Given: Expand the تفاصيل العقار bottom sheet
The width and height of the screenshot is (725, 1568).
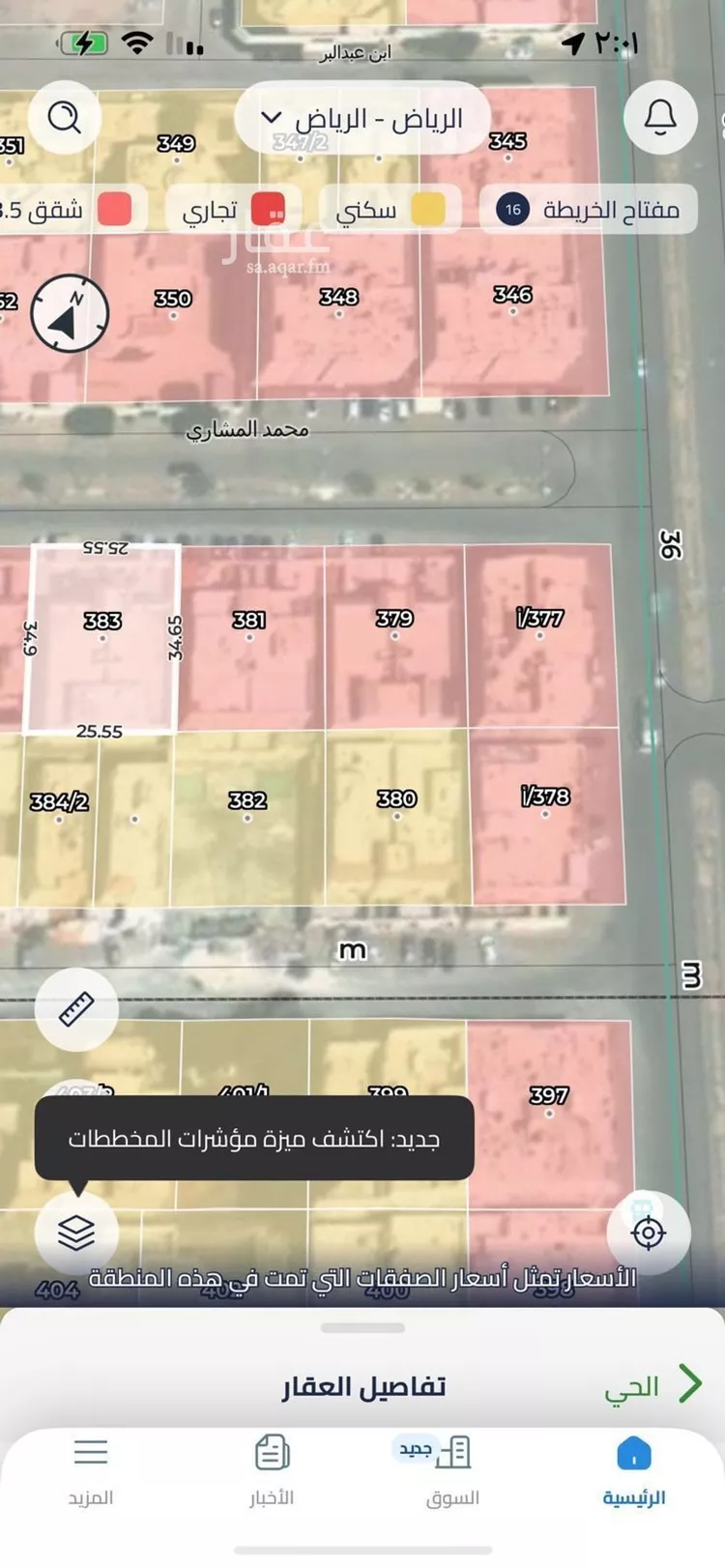Looking at the screenshot, I should tap(362, 1386).
